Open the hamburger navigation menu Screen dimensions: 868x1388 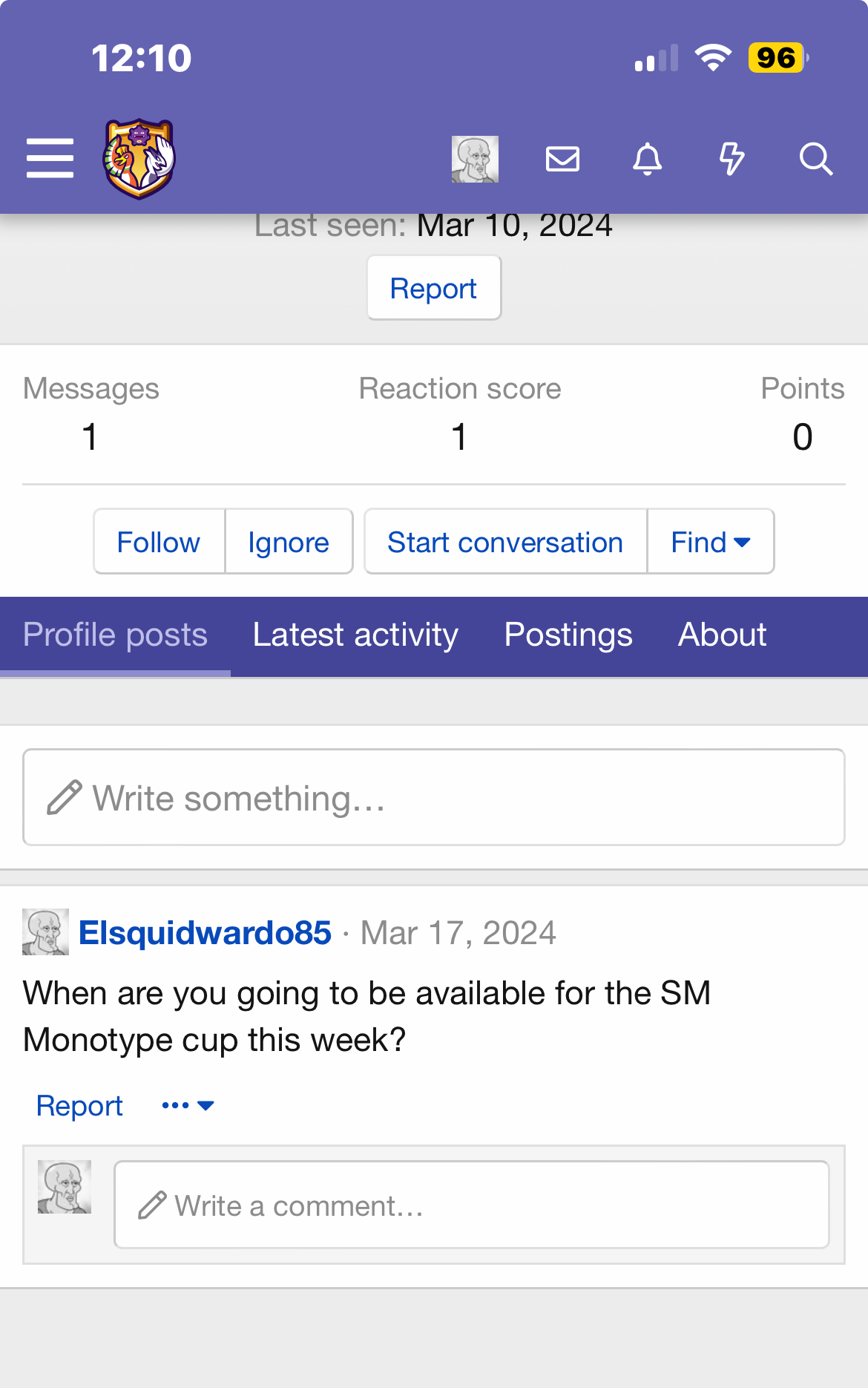50,158
